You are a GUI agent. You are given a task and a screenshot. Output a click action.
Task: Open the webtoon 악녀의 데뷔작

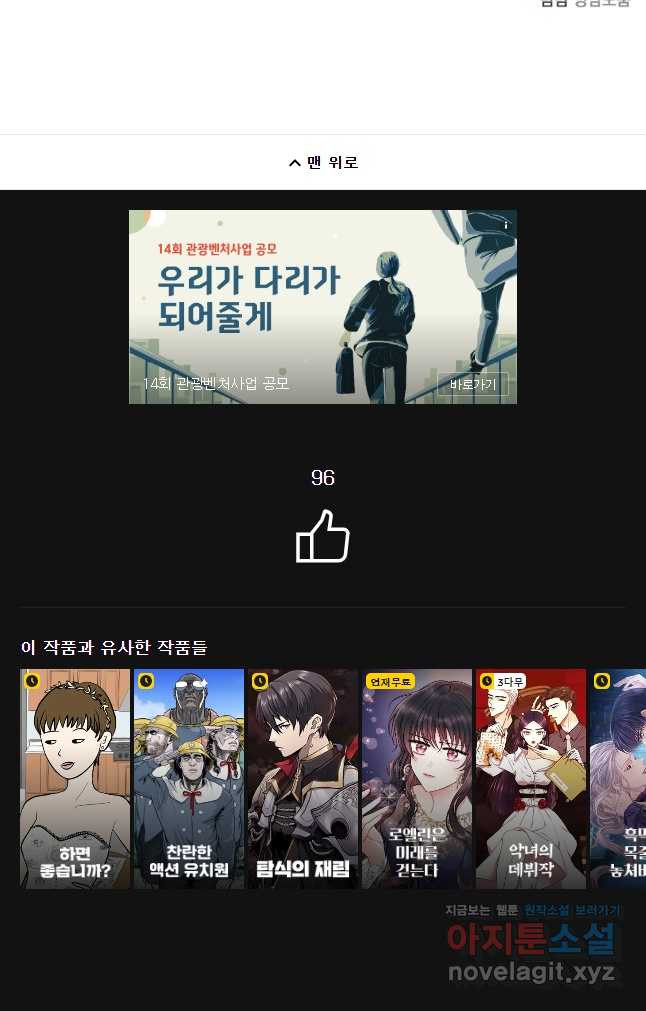pos(531,779)
